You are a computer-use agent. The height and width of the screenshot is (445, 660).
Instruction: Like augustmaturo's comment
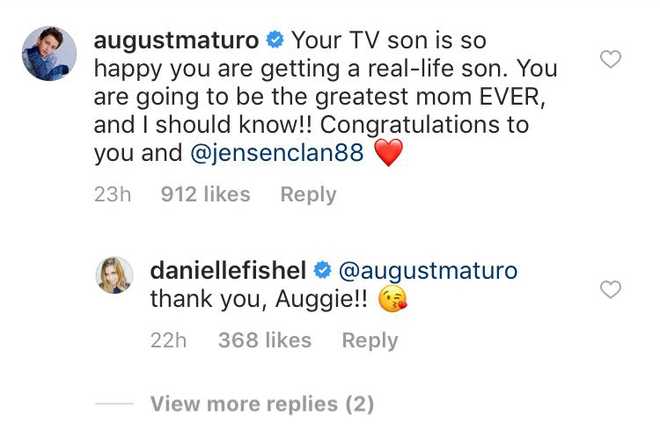(609, 60)
